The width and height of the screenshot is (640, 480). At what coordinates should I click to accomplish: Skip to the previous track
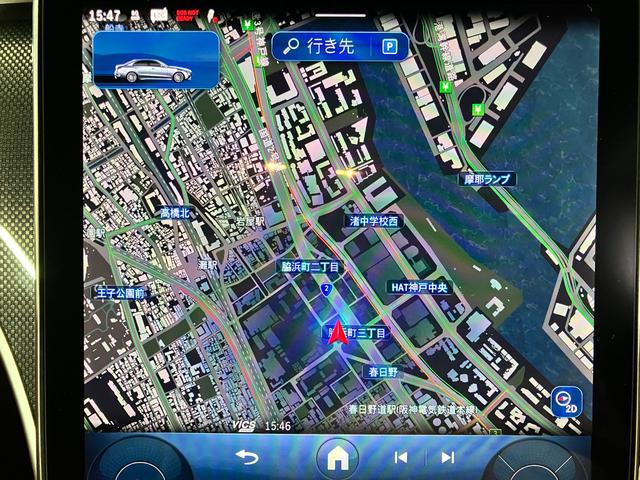coord(400,457)
